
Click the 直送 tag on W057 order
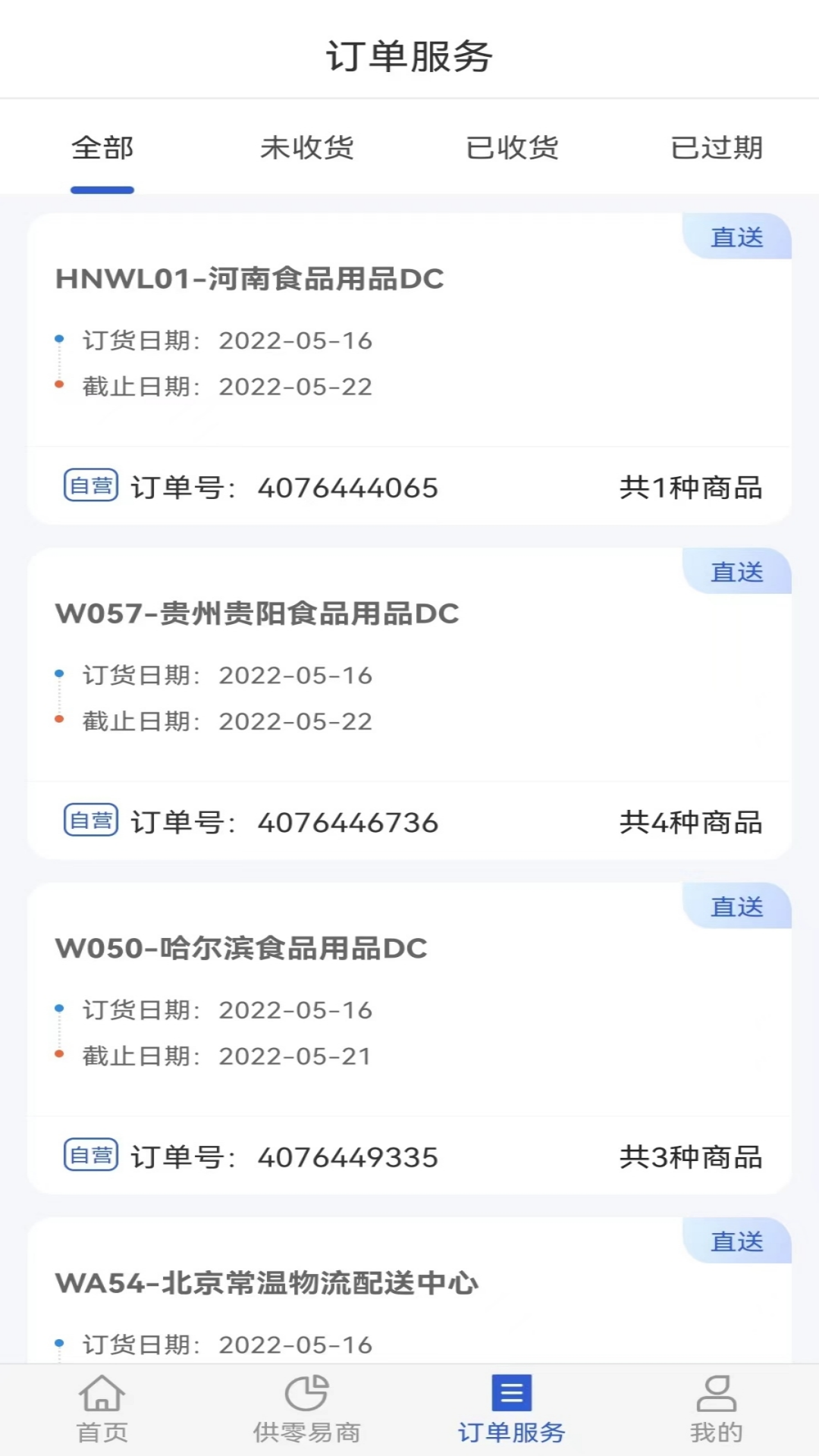pyautogui.click(x=737, y=573)
